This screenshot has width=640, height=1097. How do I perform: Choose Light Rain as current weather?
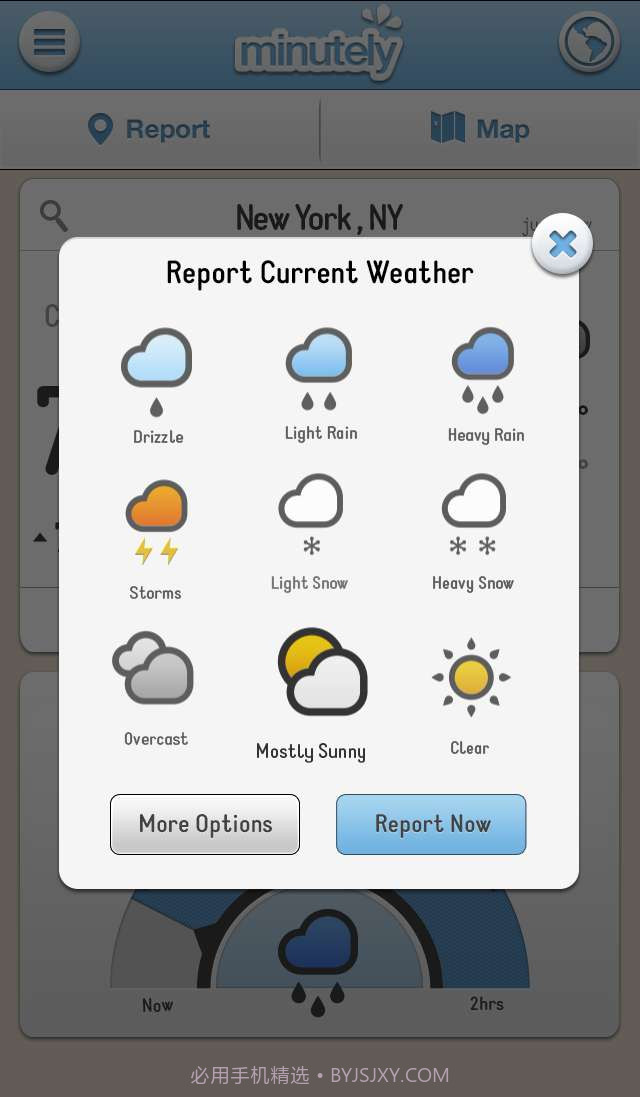click(x=320, y=382)
